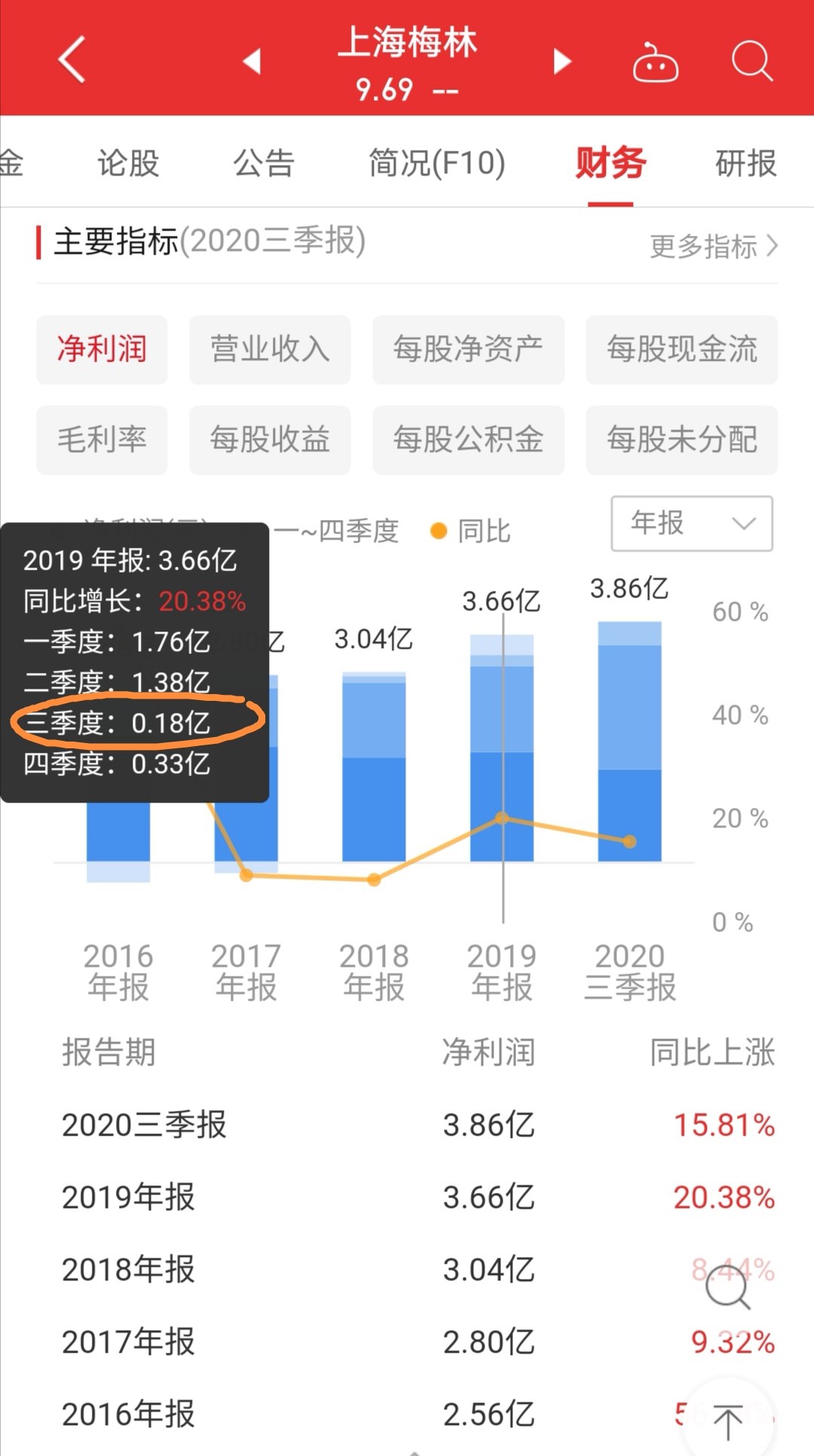Open the 简况(F10) tab

click(437, 163)
